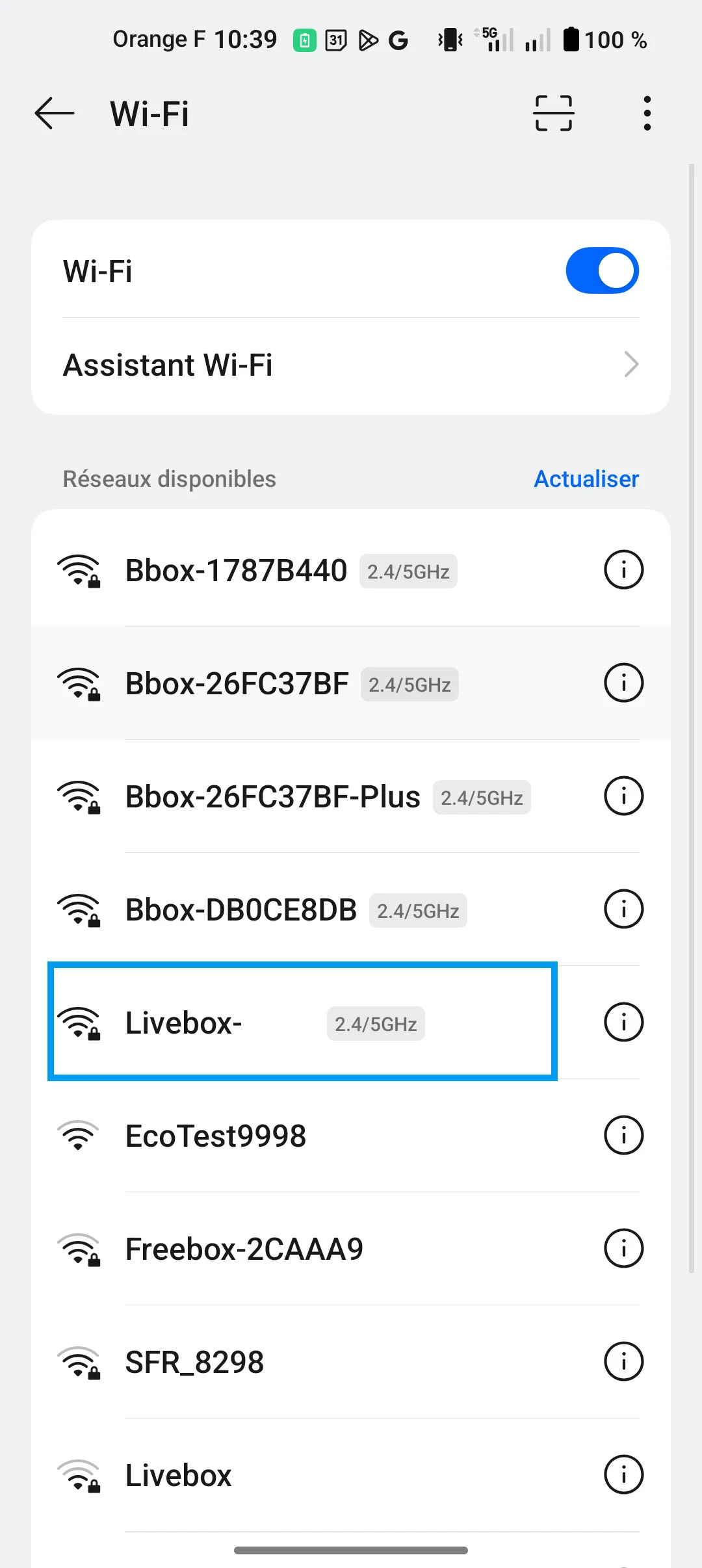
Task: Join the Bbox-26FC37BF-Plus network
Action: coord(272,797)
